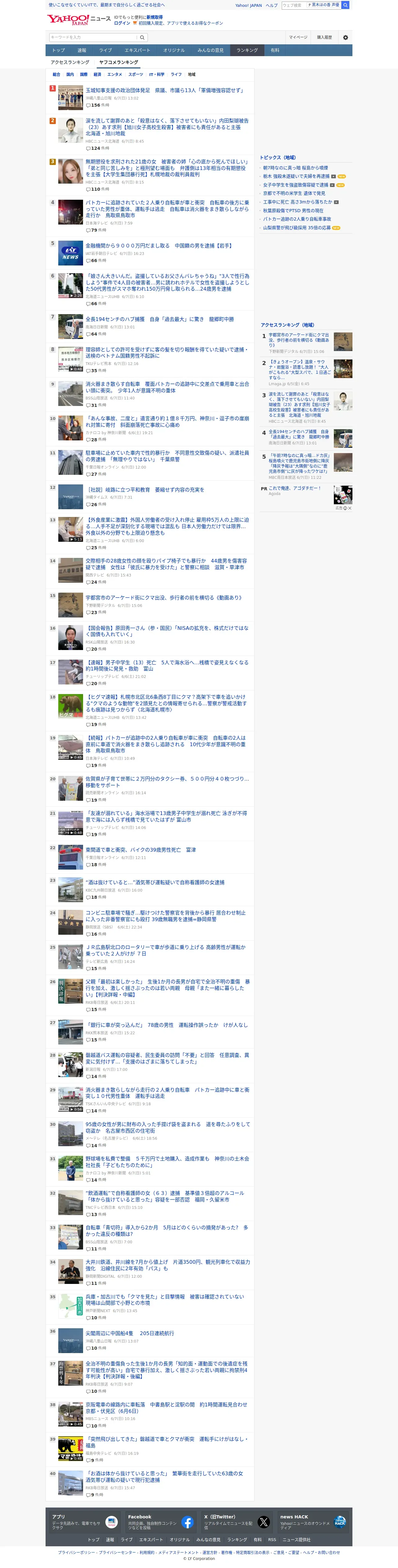Select the アクセスランキング tab
The image size is (398, 1568).
coord(70,62)
